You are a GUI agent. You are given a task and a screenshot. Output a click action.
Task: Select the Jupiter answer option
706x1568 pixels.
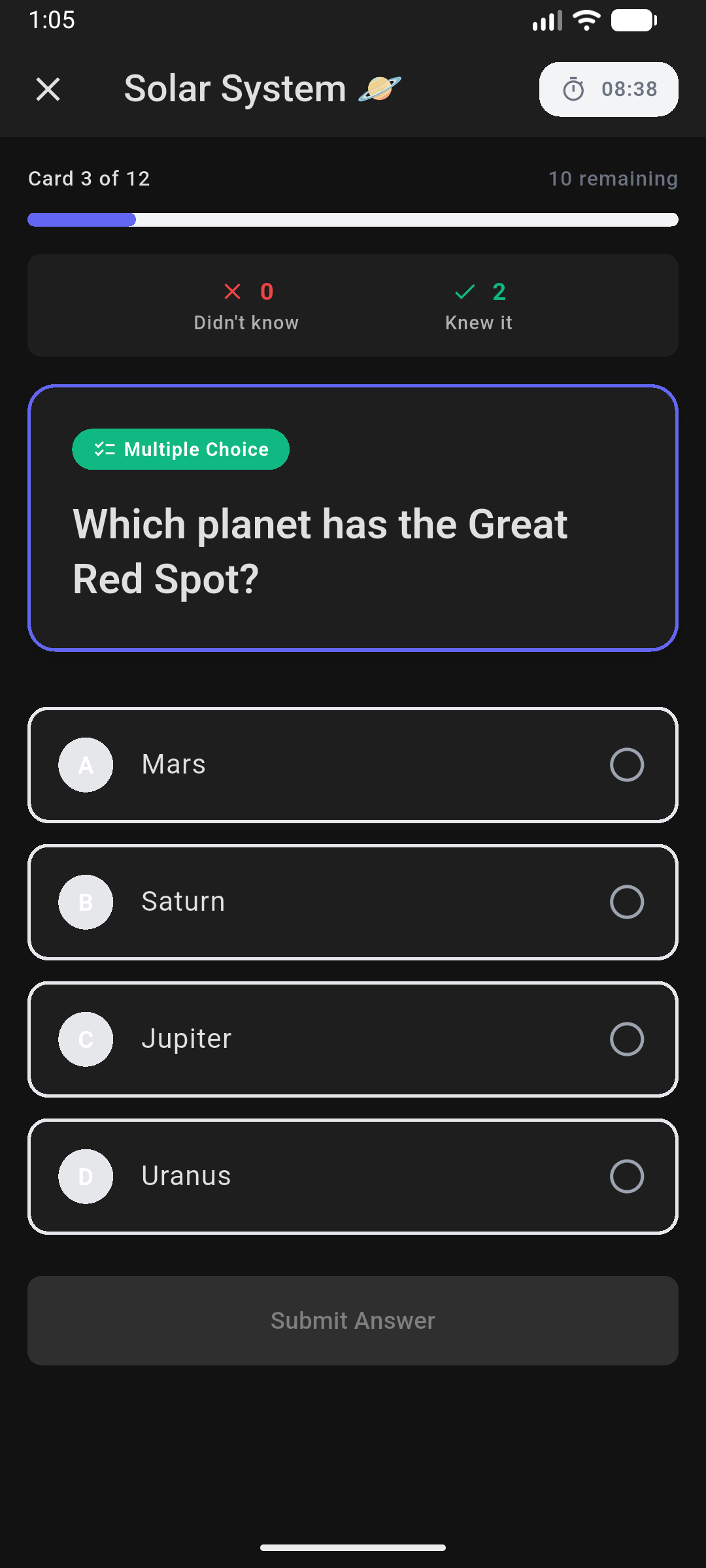tap(353, 1039)
